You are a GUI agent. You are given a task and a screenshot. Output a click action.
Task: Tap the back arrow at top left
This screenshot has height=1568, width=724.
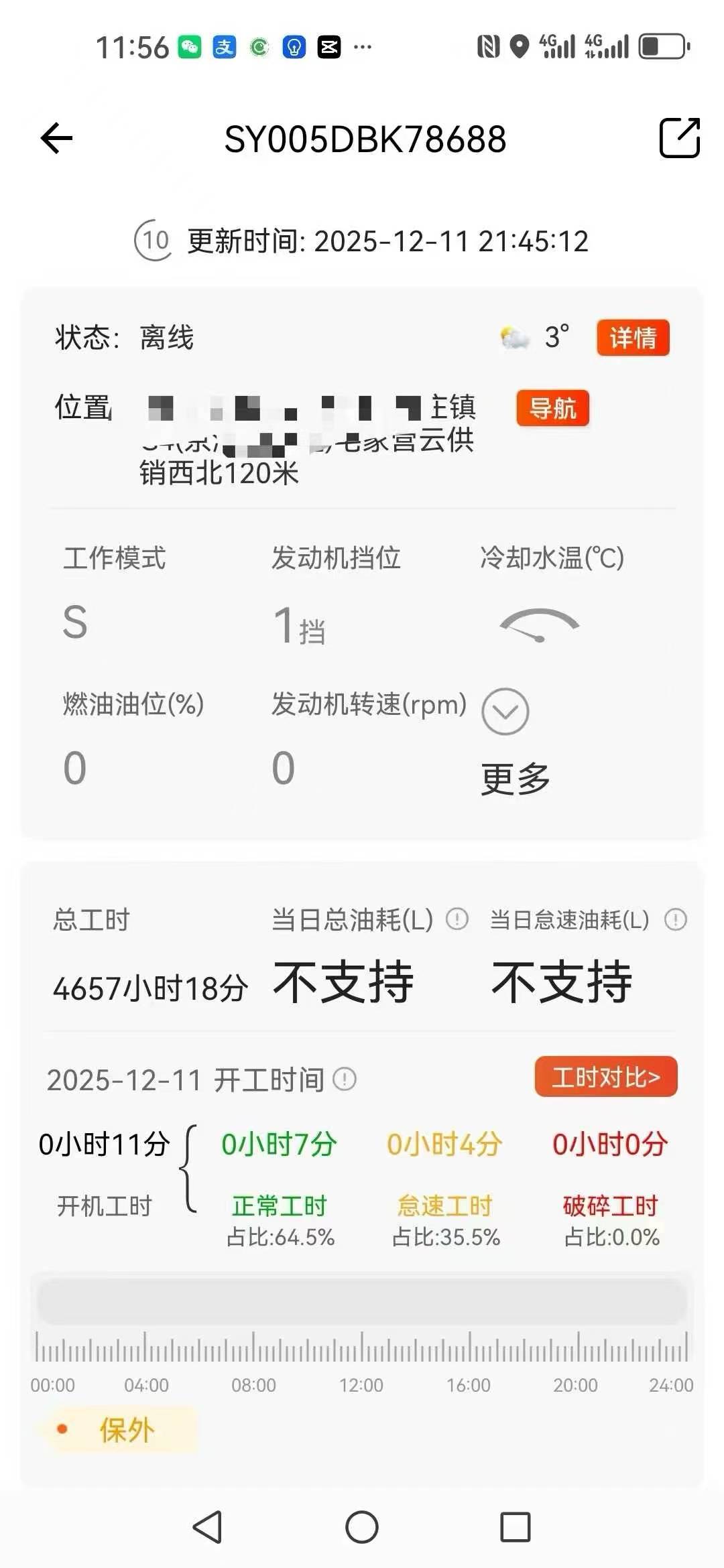pyautogui.click(x=56, y=137)
